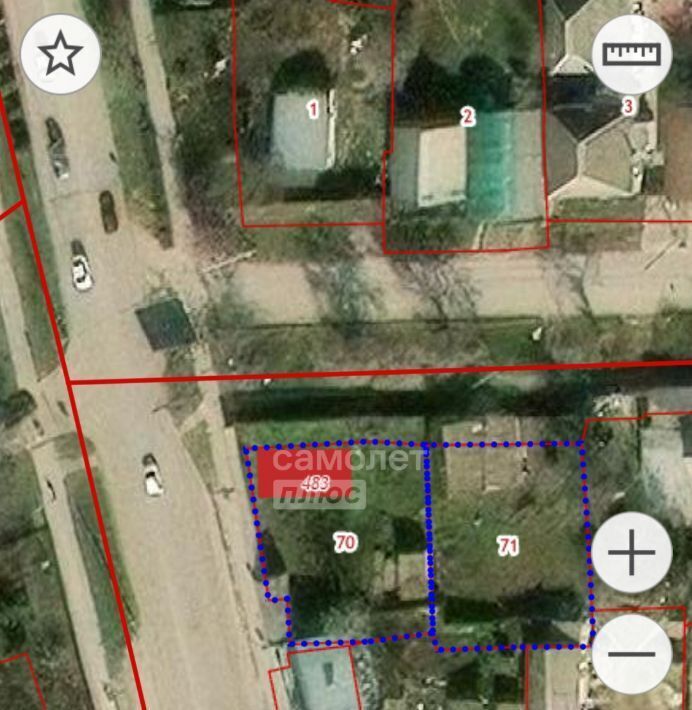Zoom out with the minus button
692x710 pixels.
coord(631,654)
